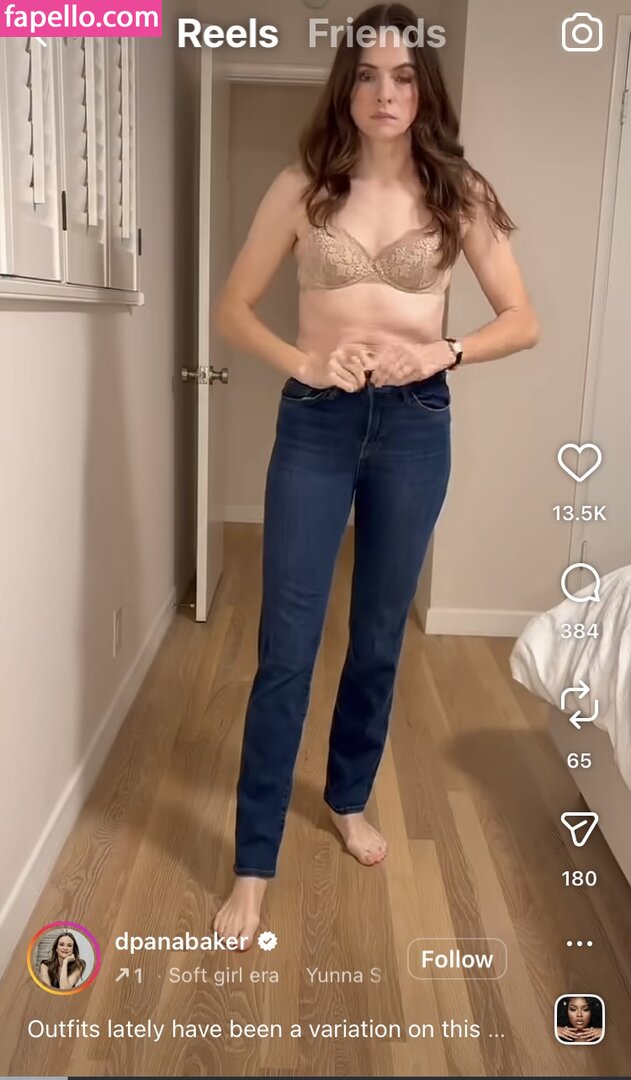This screenshot has width=631, height=1080.
Task: Open the Soft girl era audio track
Action: pos(223,975)
